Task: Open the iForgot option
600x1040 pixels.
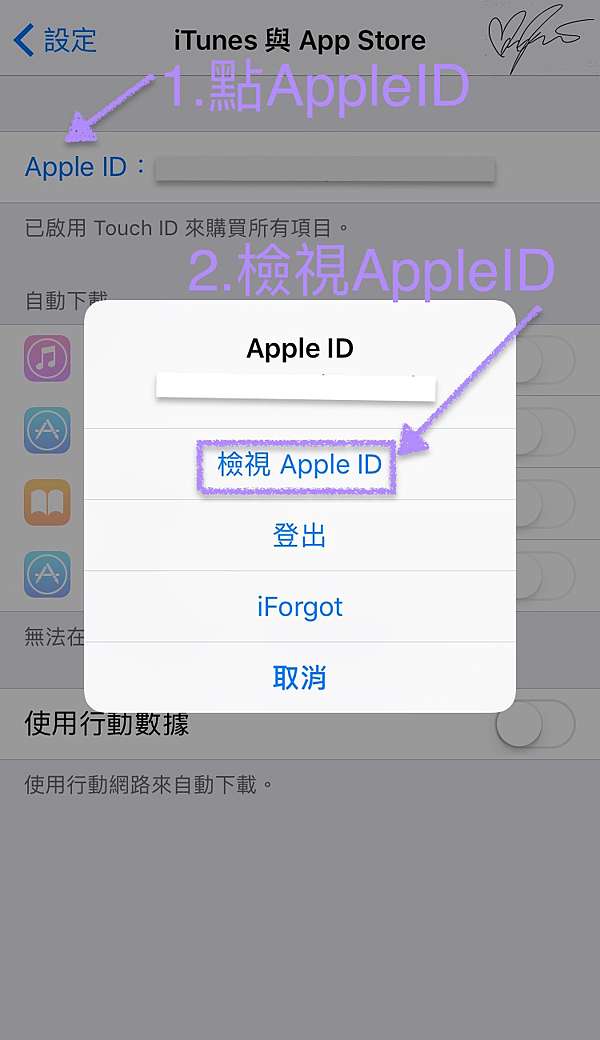Action: pos(300,606)
